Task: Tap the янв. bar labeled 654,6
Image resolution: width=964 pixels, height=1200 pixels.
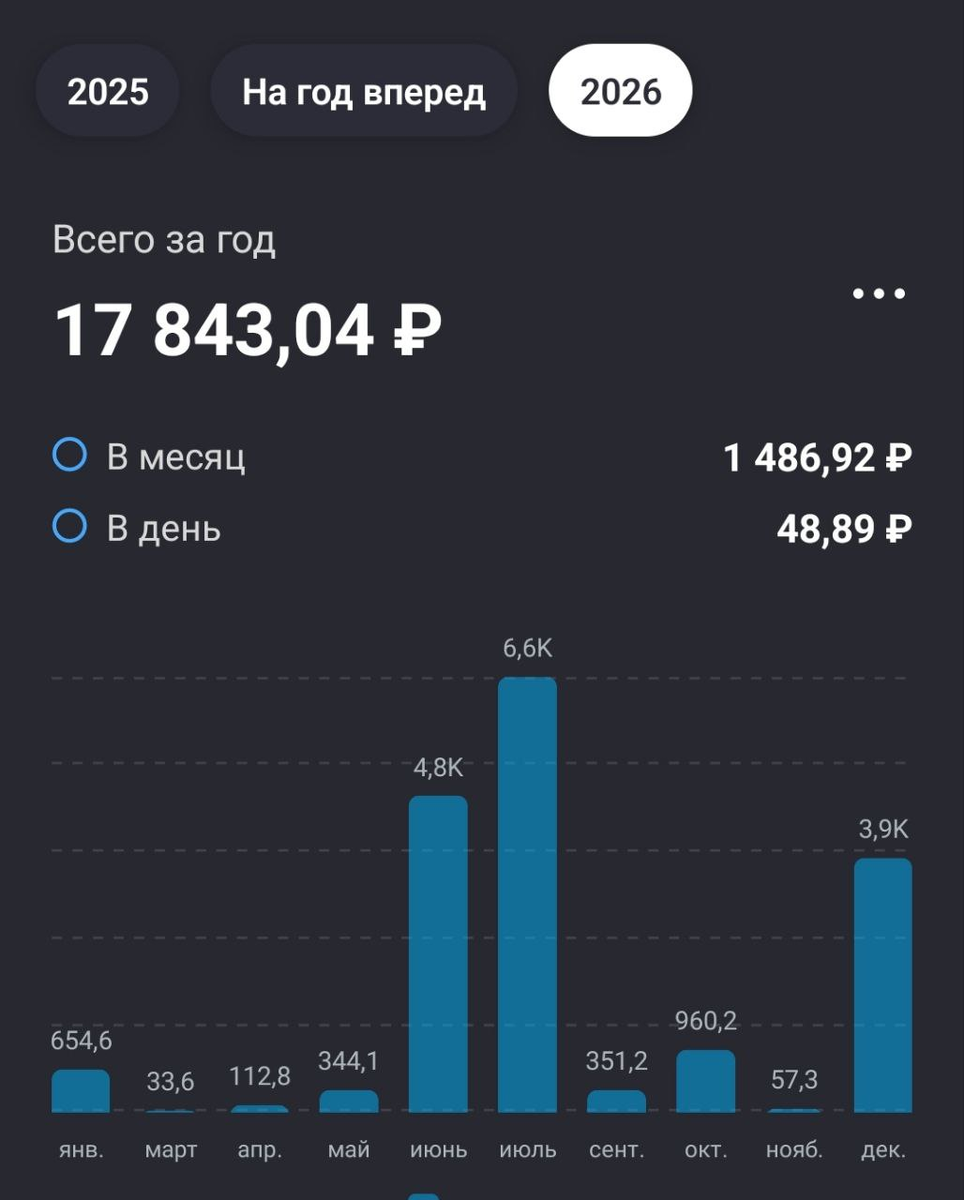Action: click(x=81, y=1090)
